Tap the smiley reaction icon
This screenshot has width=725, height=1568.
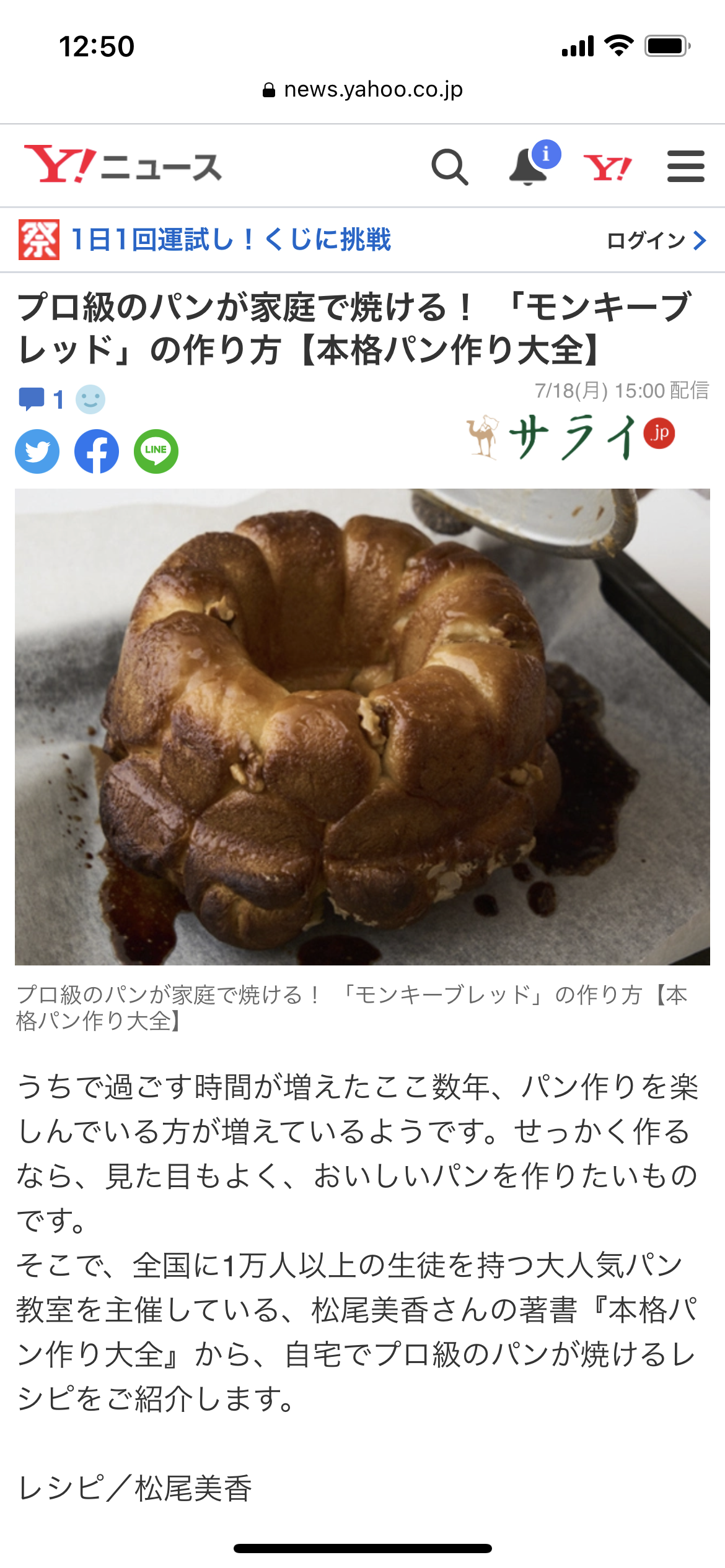[x=90, y=399]
